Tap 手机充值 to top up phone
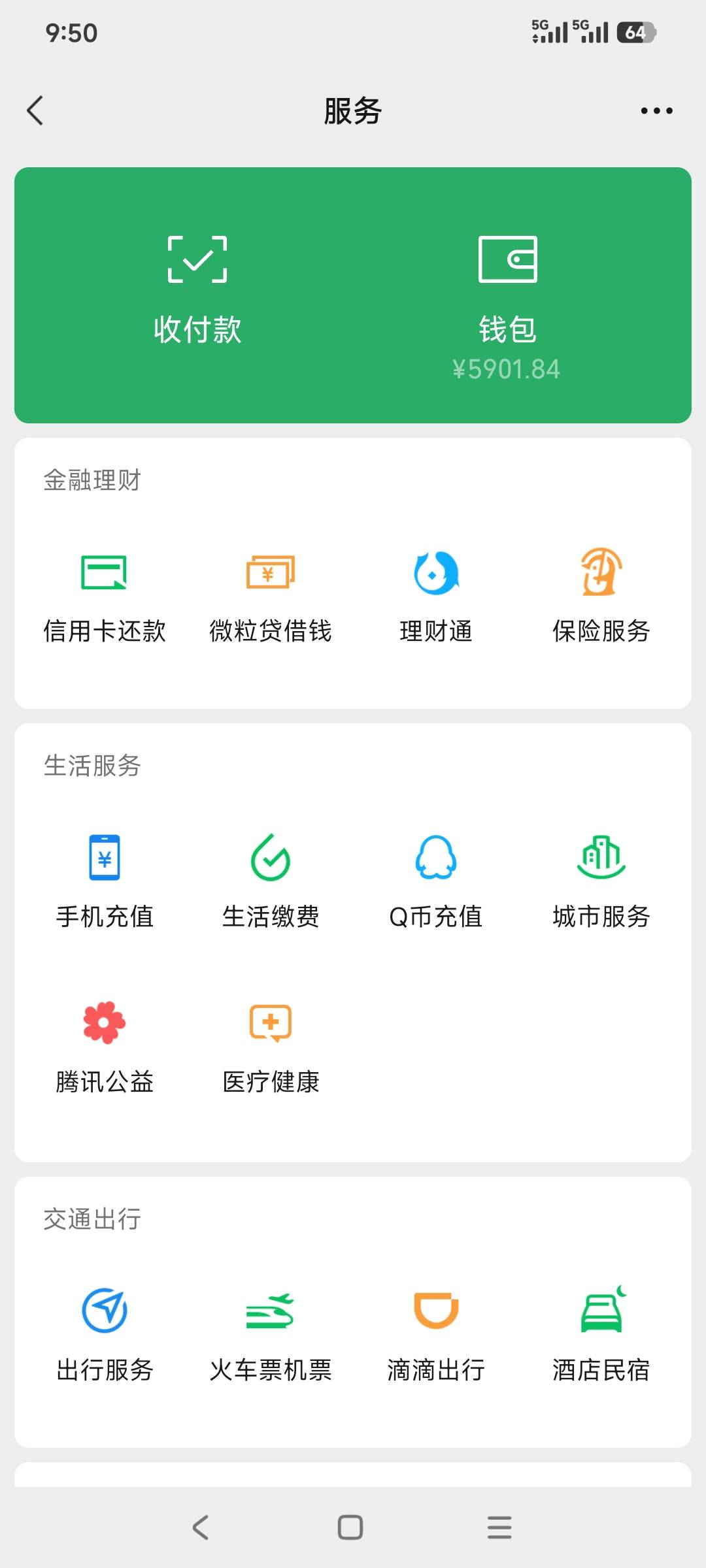This screenshot has width=706, height=1568. click(105, 880)
